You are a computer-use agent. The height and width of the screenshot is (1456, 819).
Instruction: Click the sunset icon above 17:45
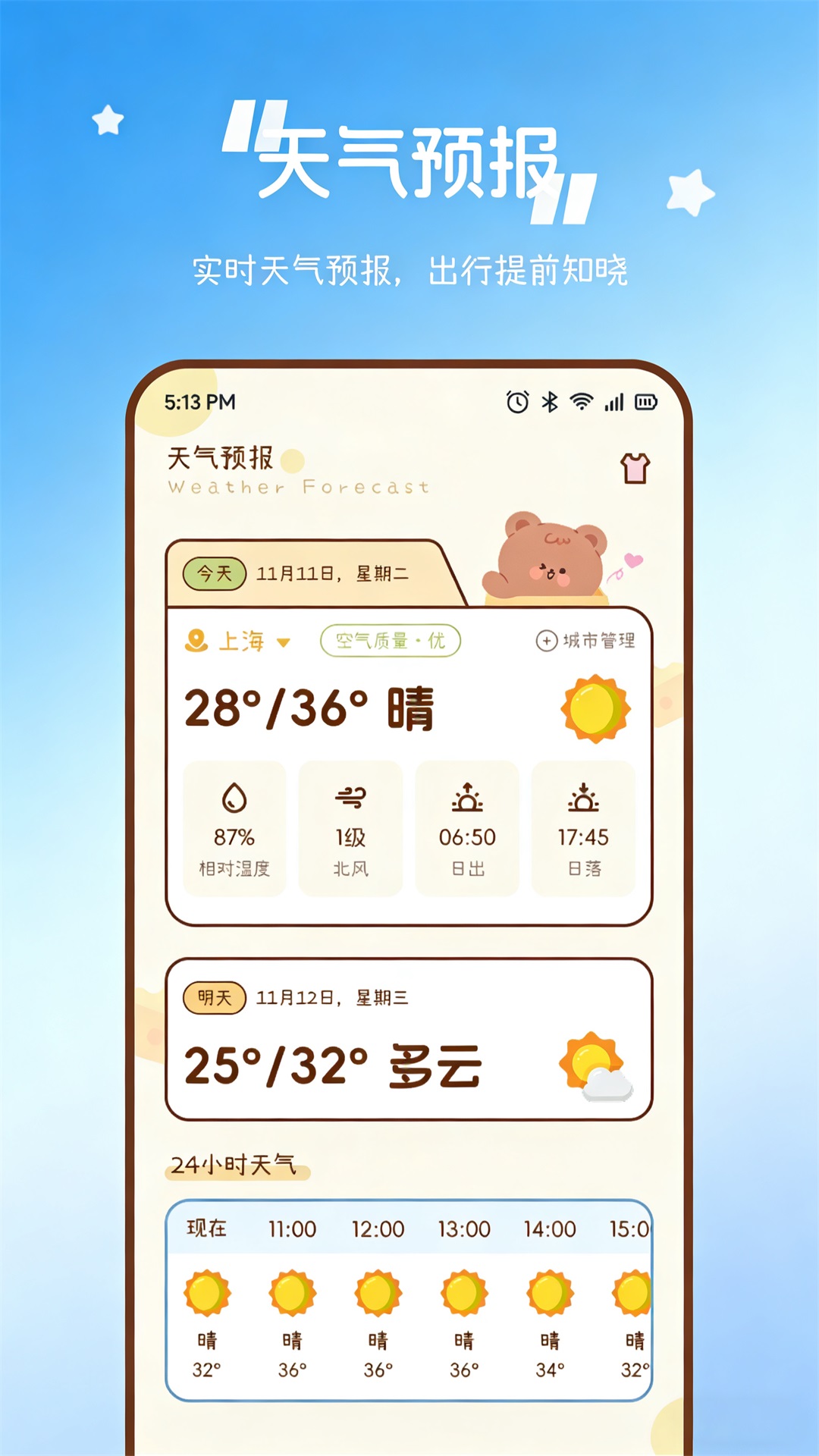(x=585, y=797)
